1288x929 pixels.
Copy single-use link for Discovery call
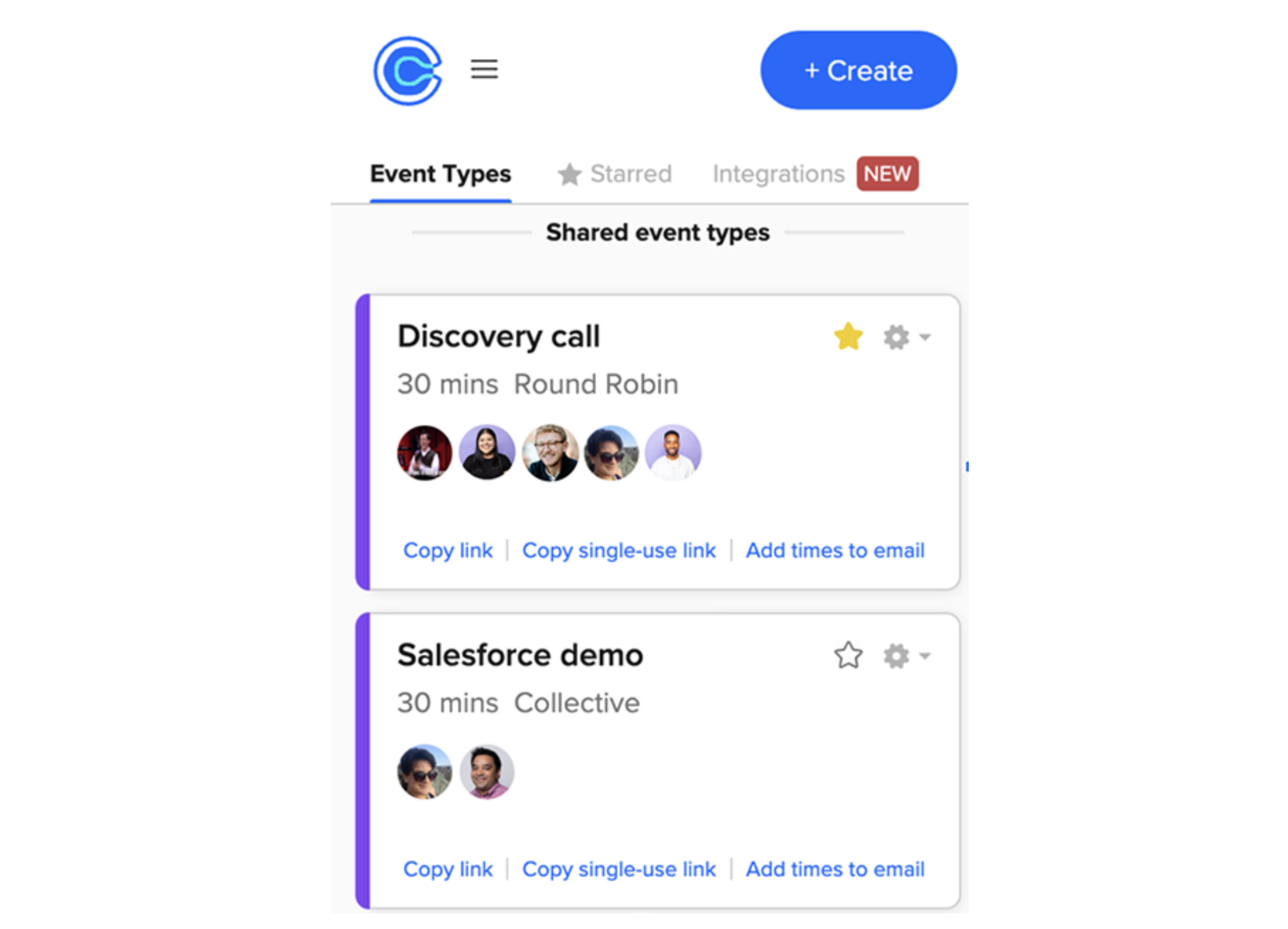(619, 550)
